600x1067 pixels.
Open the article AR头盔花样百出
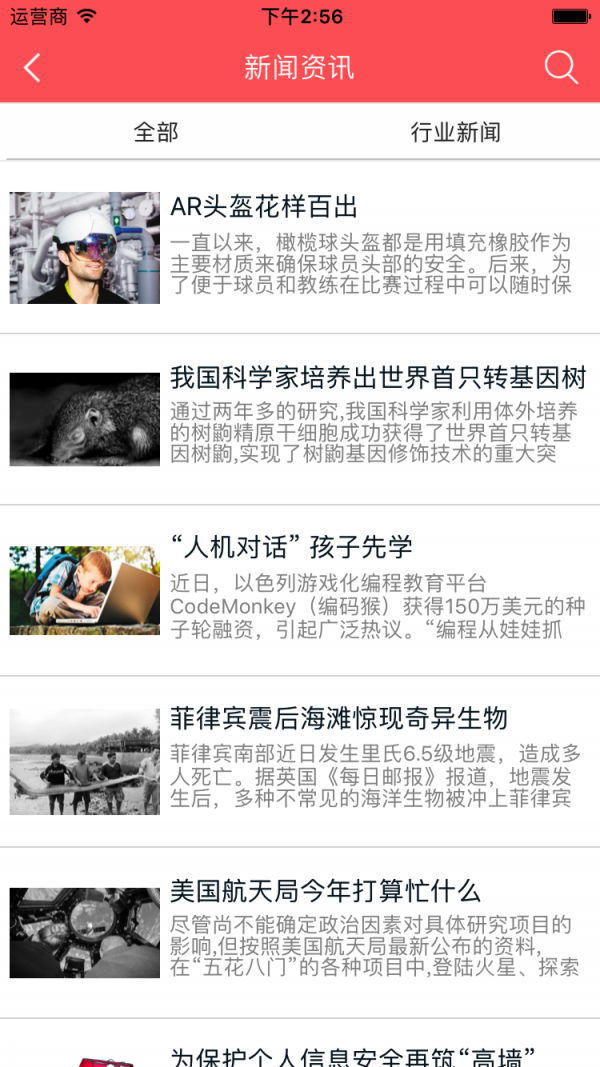(x=300, y=248)
